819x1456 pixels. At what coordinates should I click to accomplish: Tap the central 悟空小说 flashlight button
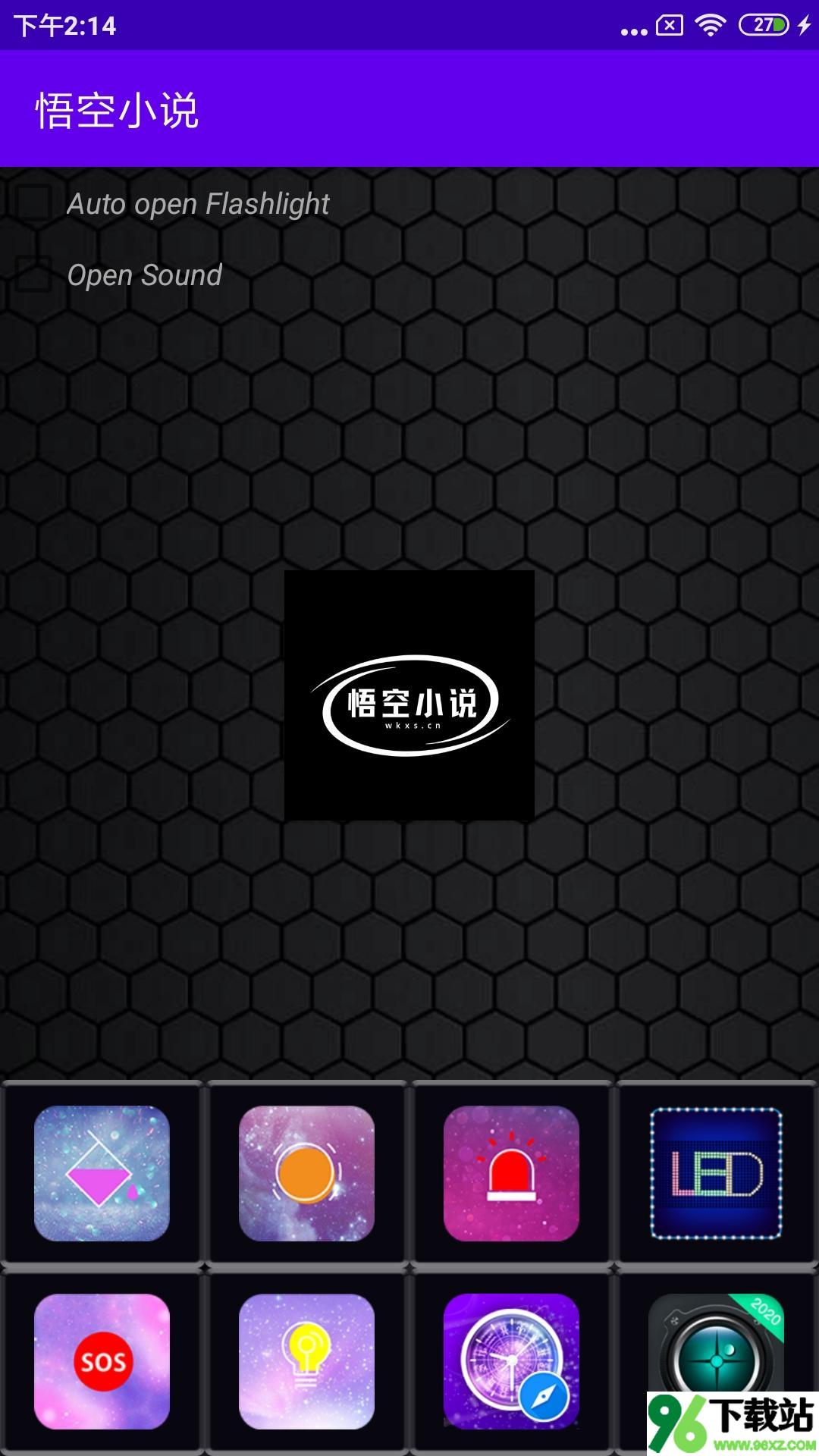409,695
